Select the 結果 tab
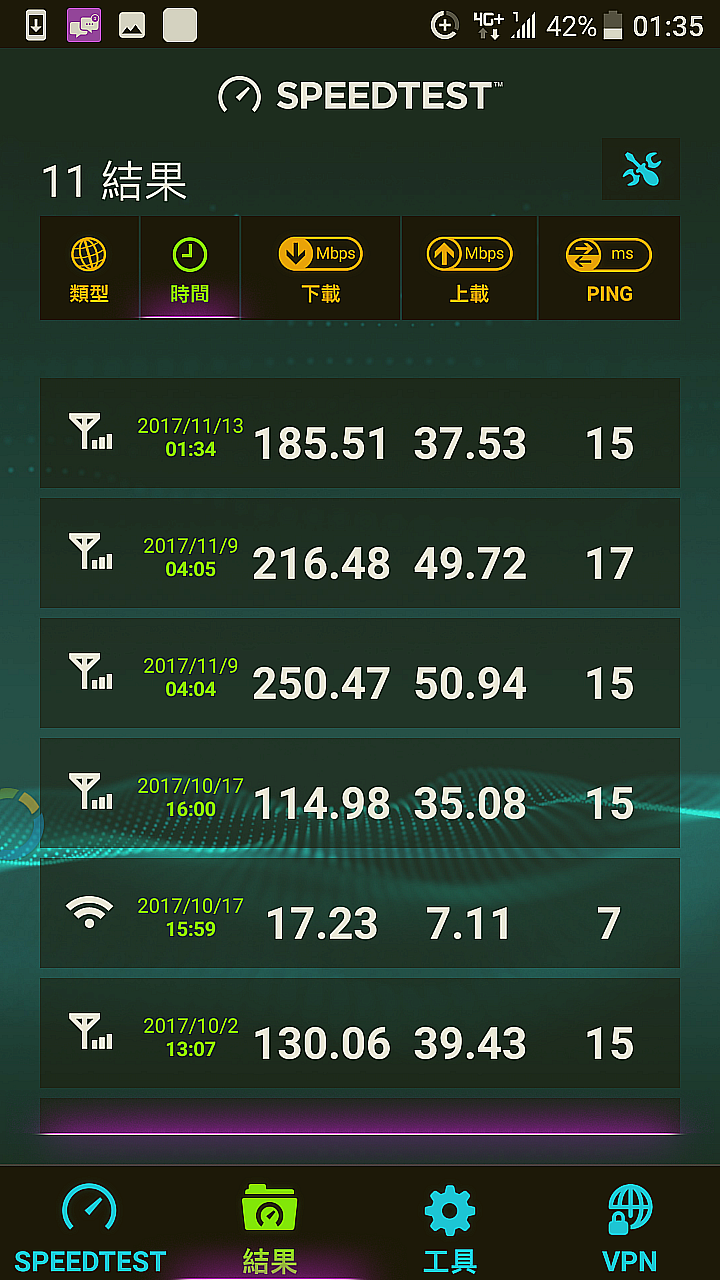 [x=270, y=1225]
